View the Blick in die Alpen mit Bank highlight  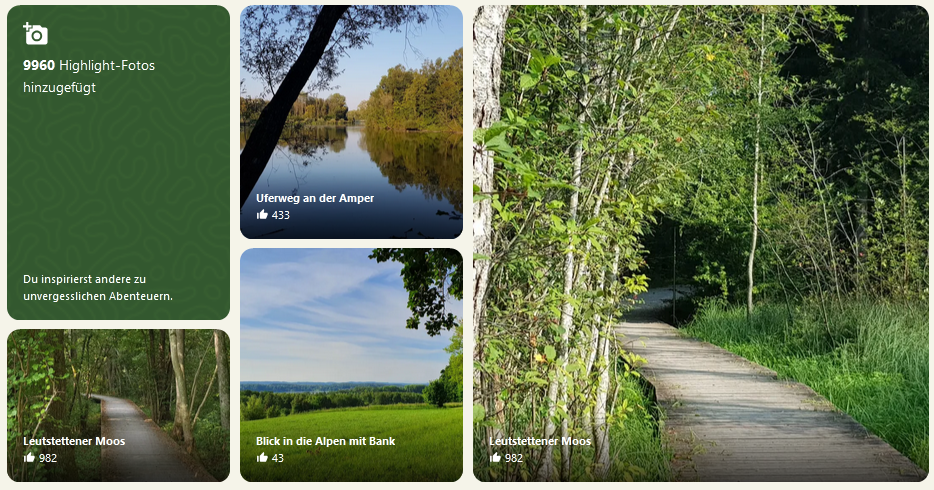point(351,365)
